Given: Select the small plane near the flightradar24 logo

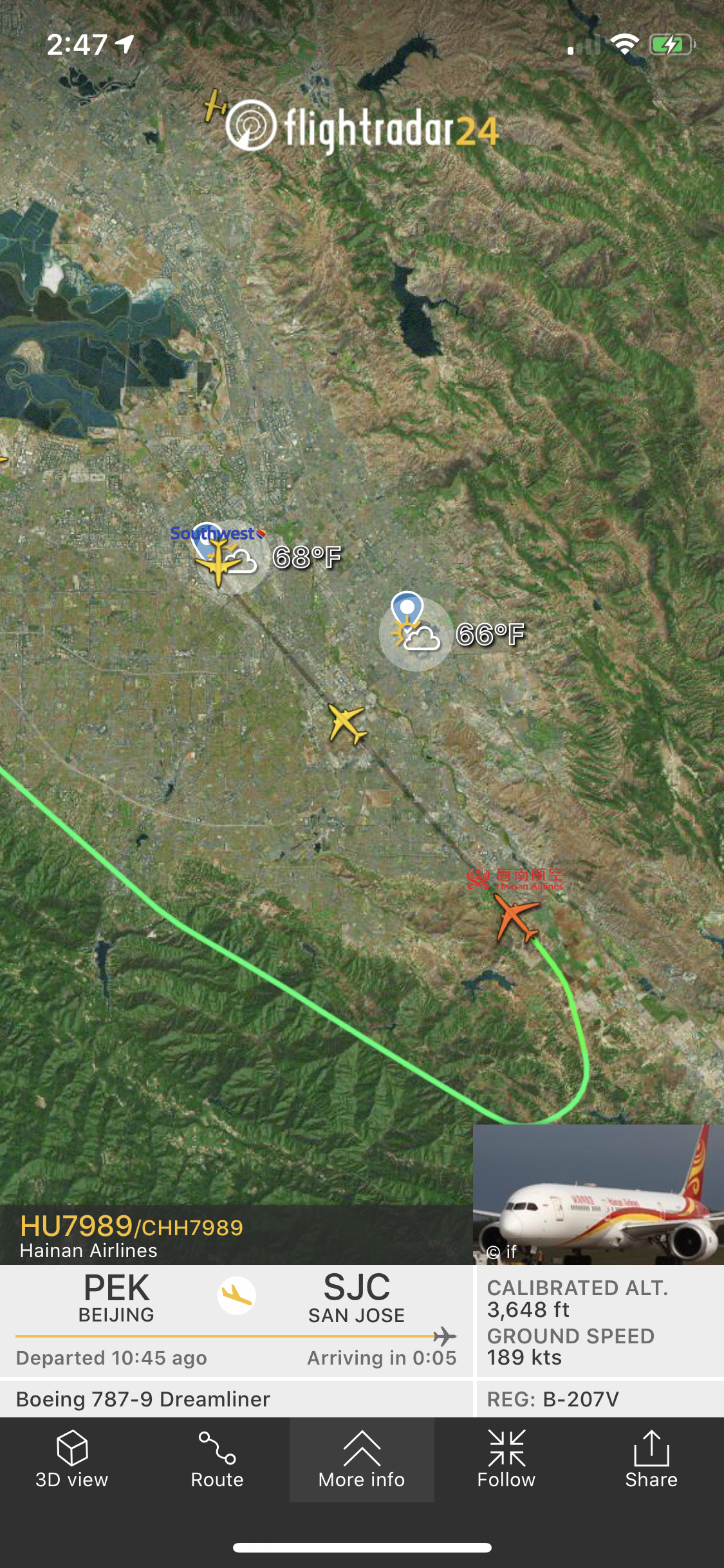Looking at the screenshot, I should [x=214, y=104].
